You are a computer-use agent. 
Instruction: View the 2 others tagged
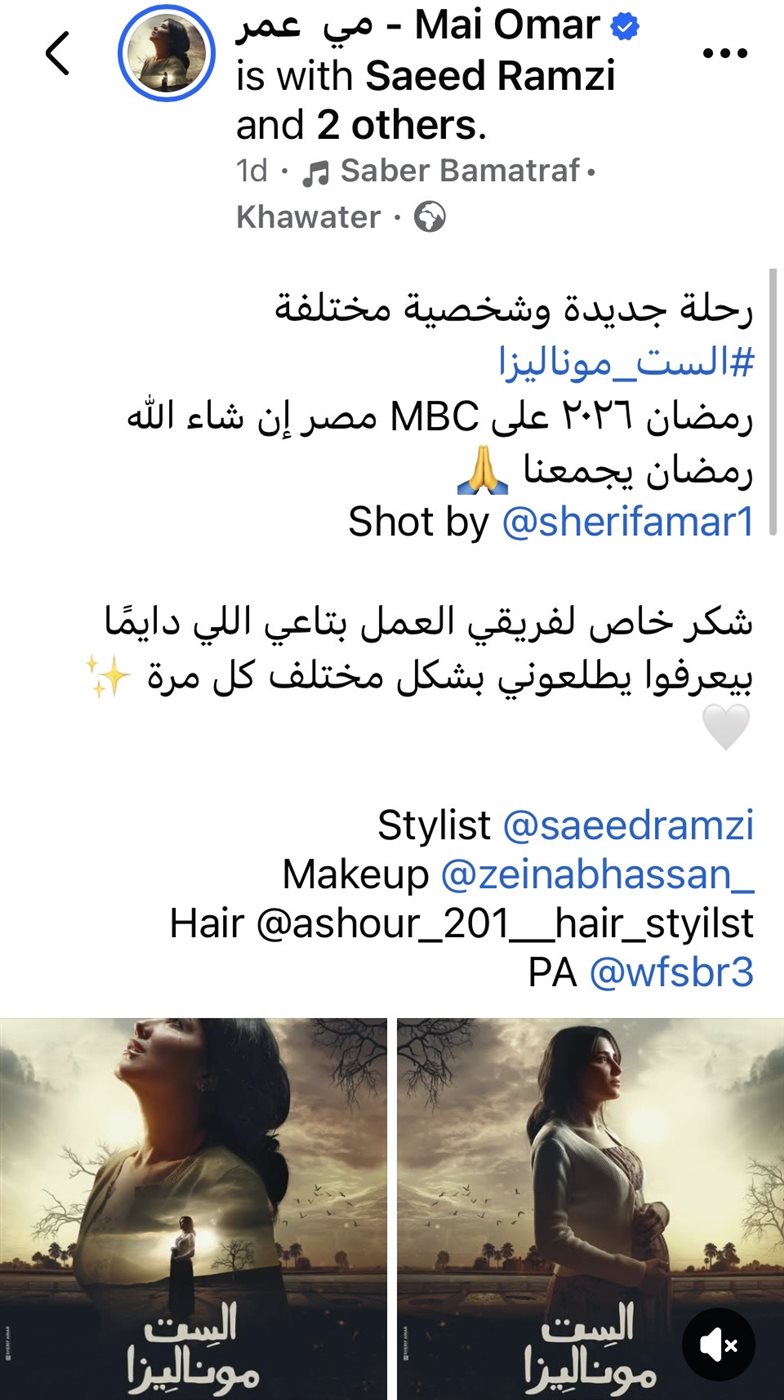[x=395, y=126]
